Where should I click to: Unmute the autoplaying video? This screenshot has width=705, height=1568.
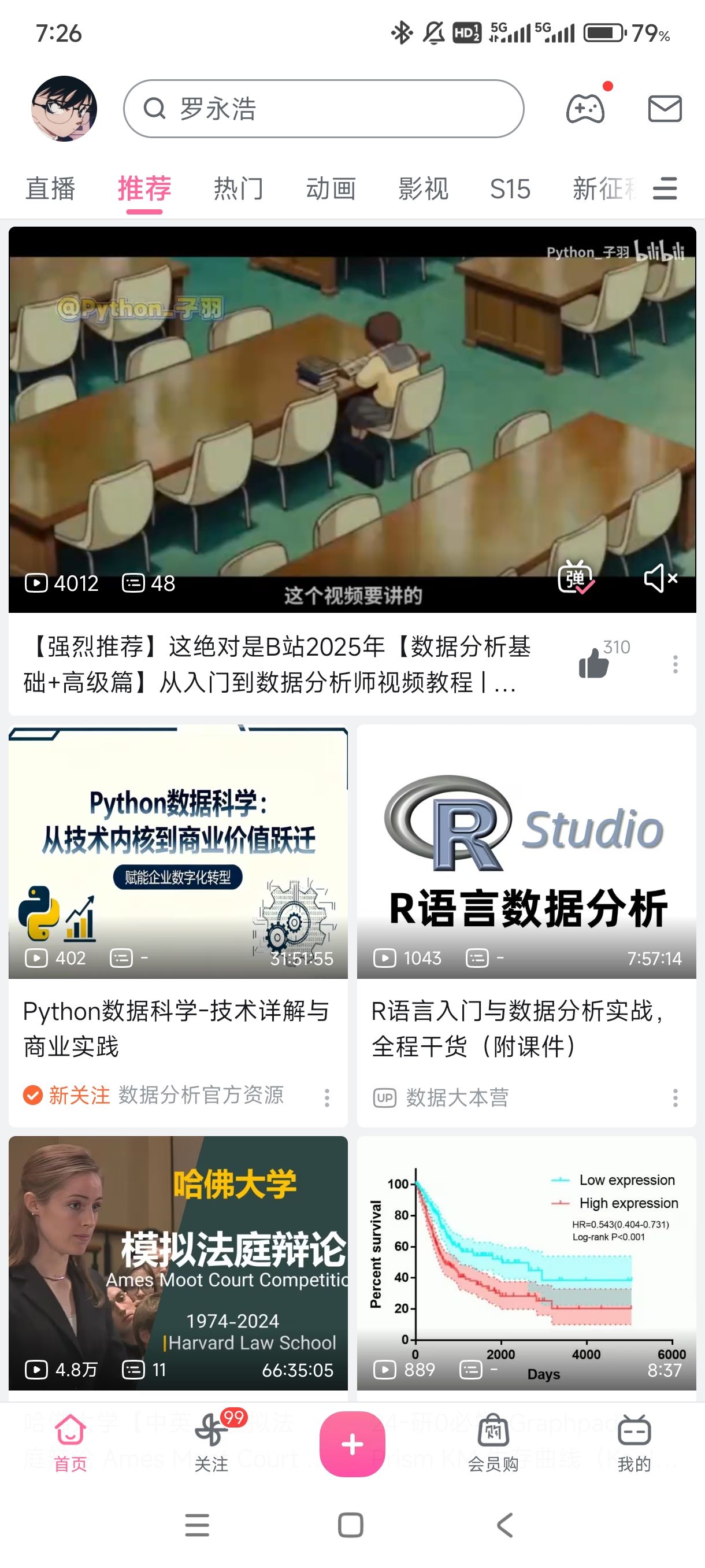(x=660, y=577)
